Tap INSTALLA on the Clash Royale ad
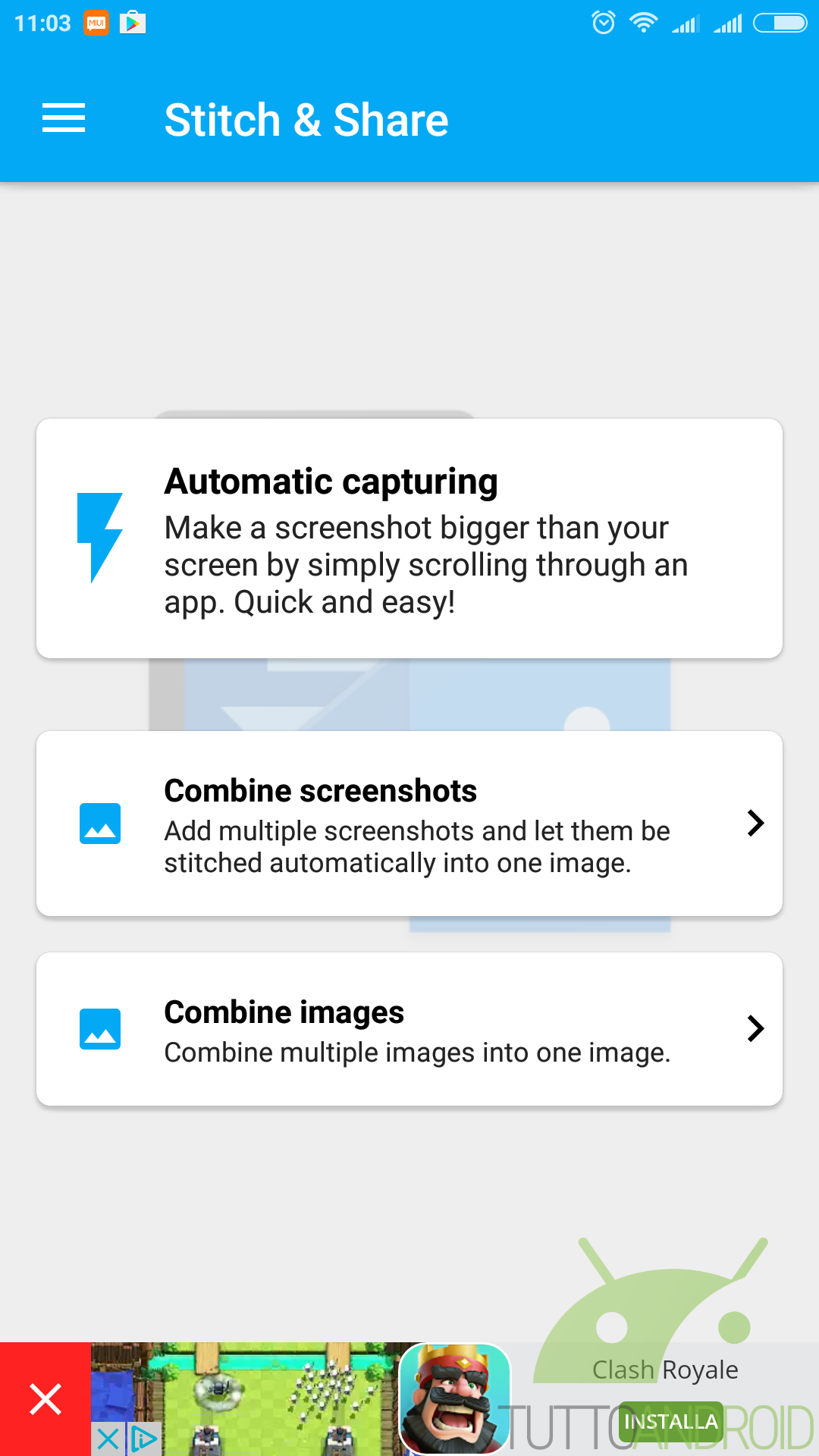The height and width of the screenshot is (1456, 819). tap(670, 1421)
